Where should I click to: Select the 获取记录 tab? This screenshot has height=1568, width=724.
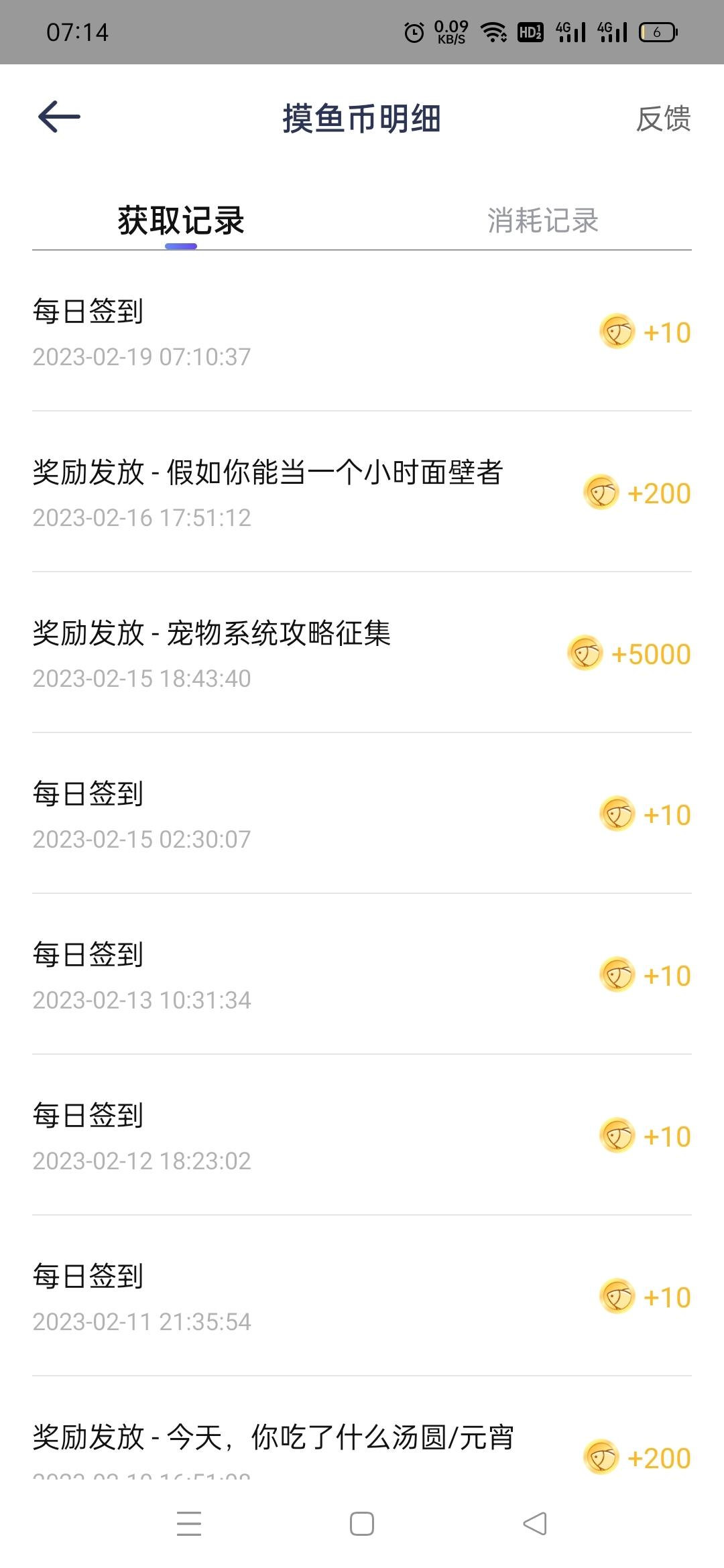coord(181,220)
